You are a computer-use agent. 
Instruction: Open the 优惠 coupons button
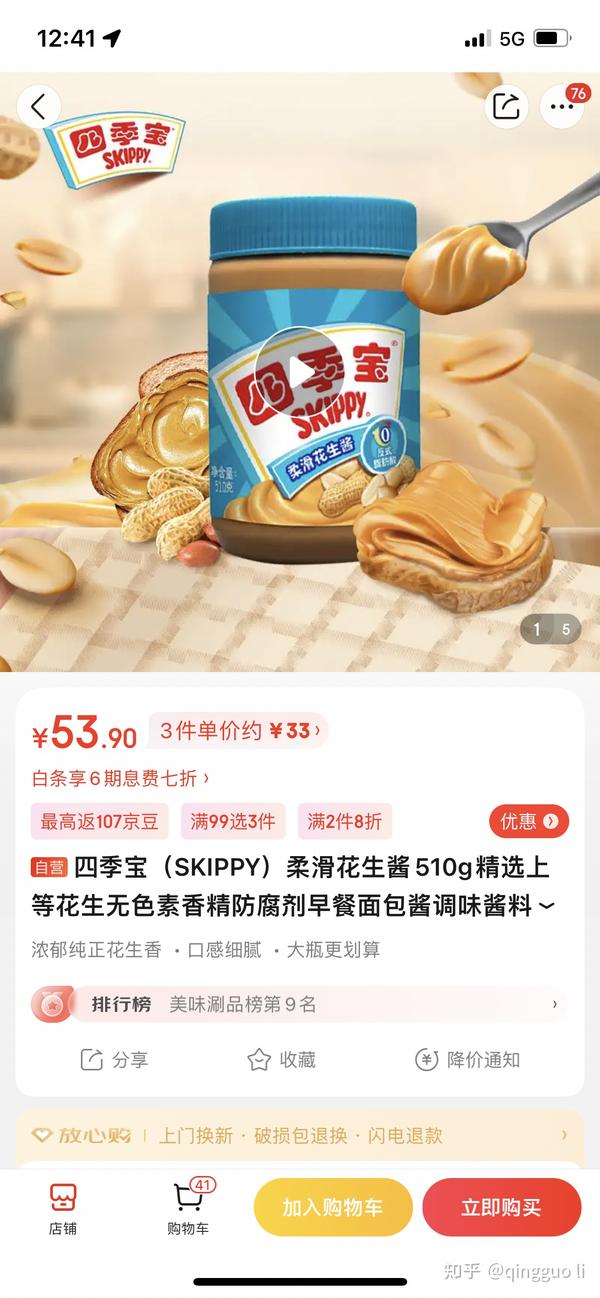[529, 822]
